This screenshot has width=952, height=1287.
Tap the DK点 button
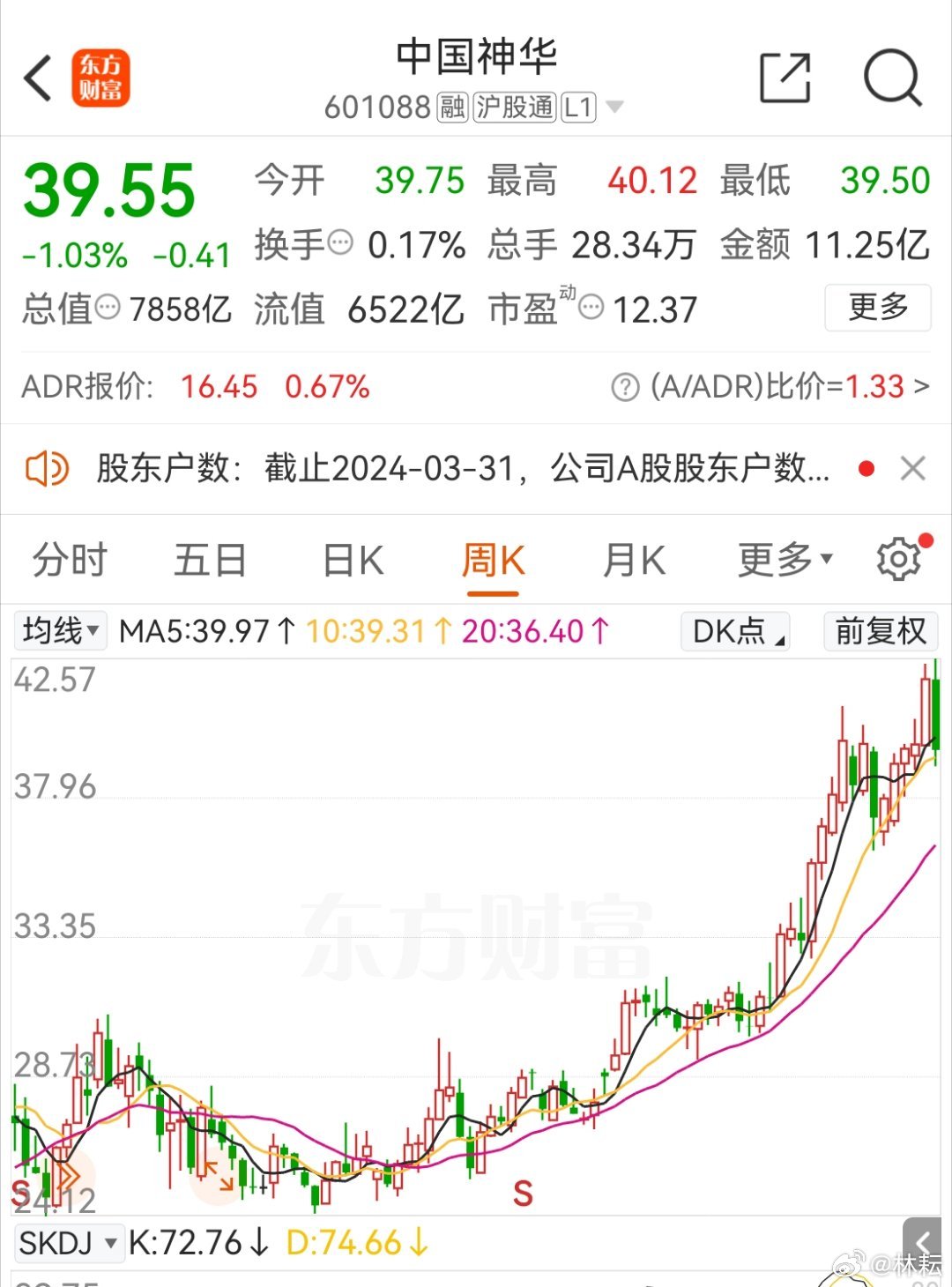pyautogui.click(x=736, y=631)
